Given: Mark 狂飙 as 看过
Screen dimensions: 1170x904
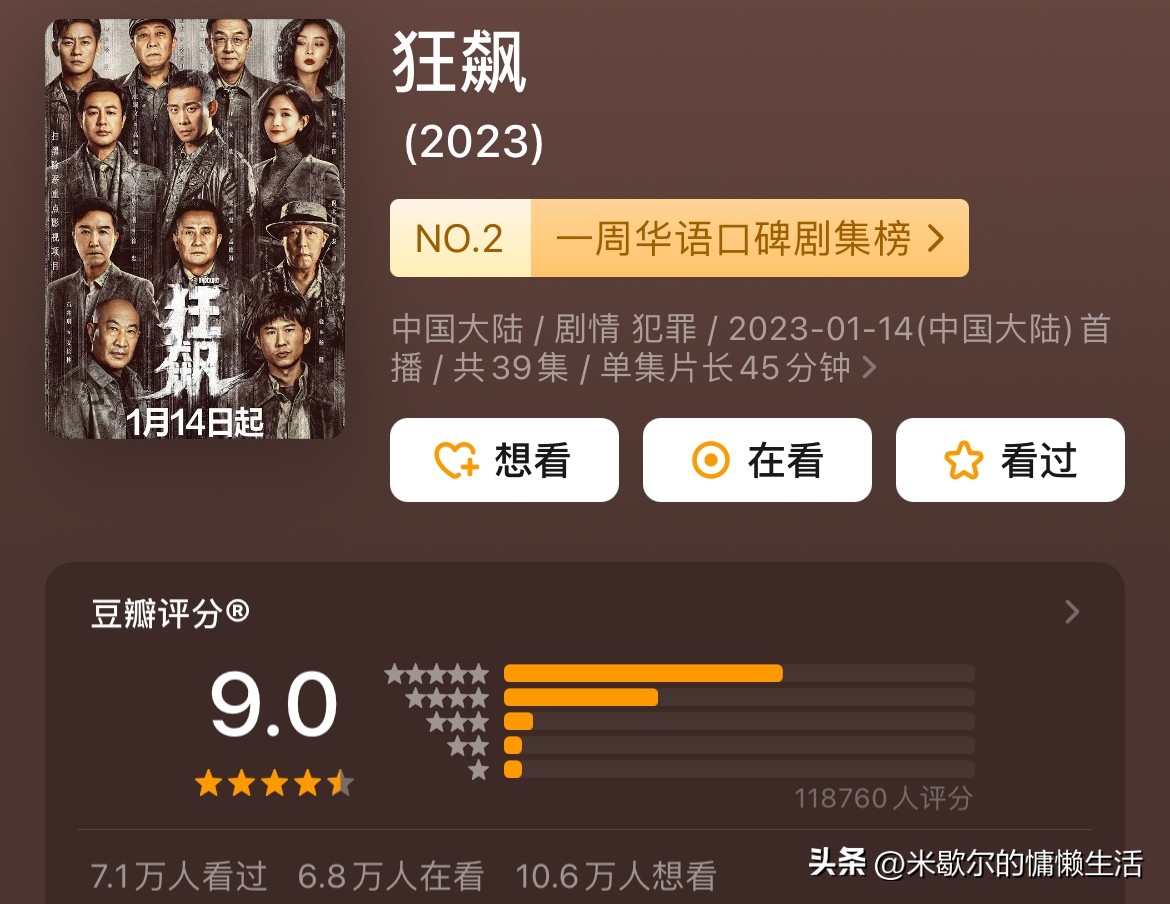Looking at the screenshot, I should [x=1010, y=460].
